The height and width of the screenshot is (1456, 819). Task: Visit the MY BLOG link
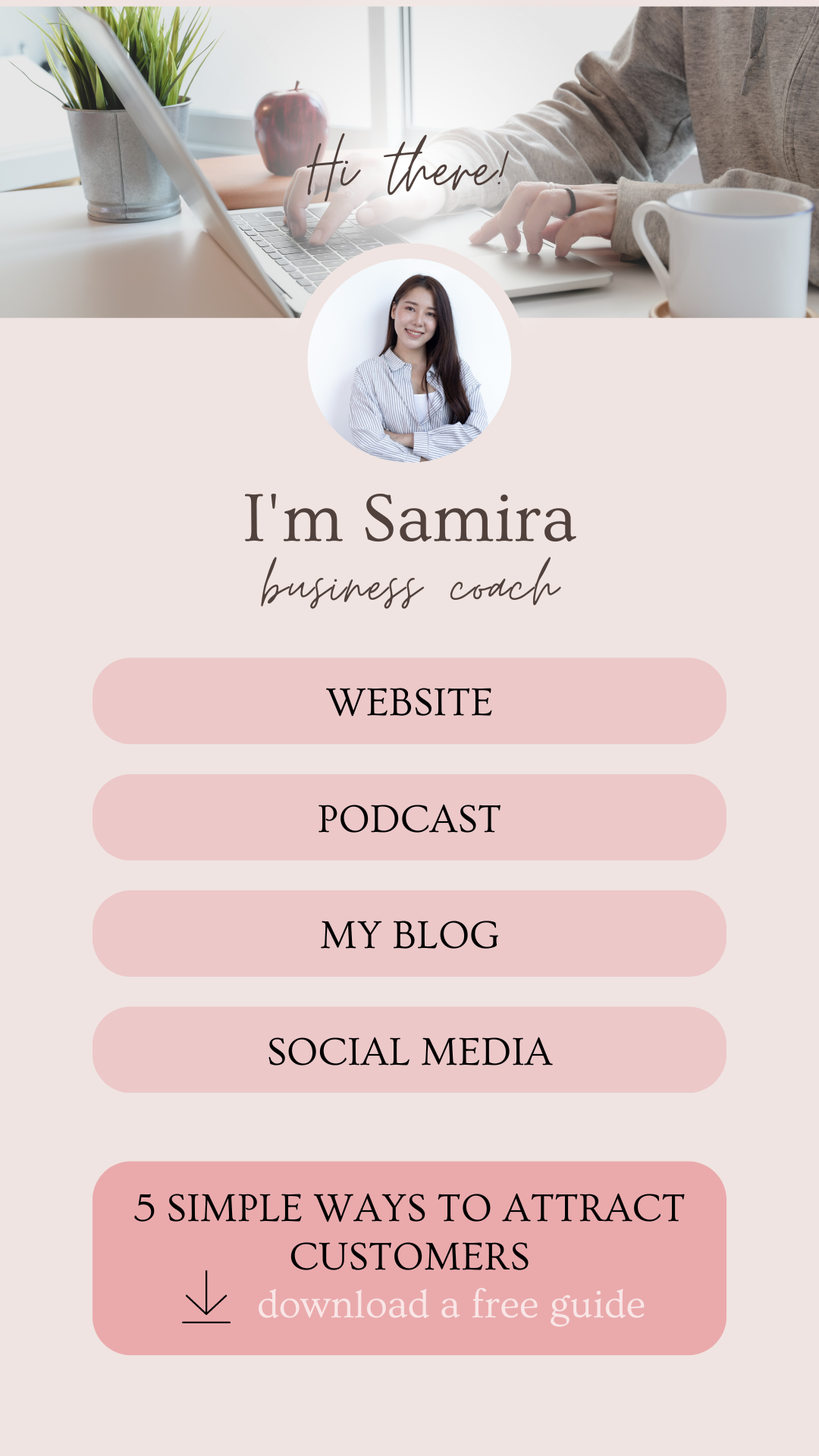point(409,934)
